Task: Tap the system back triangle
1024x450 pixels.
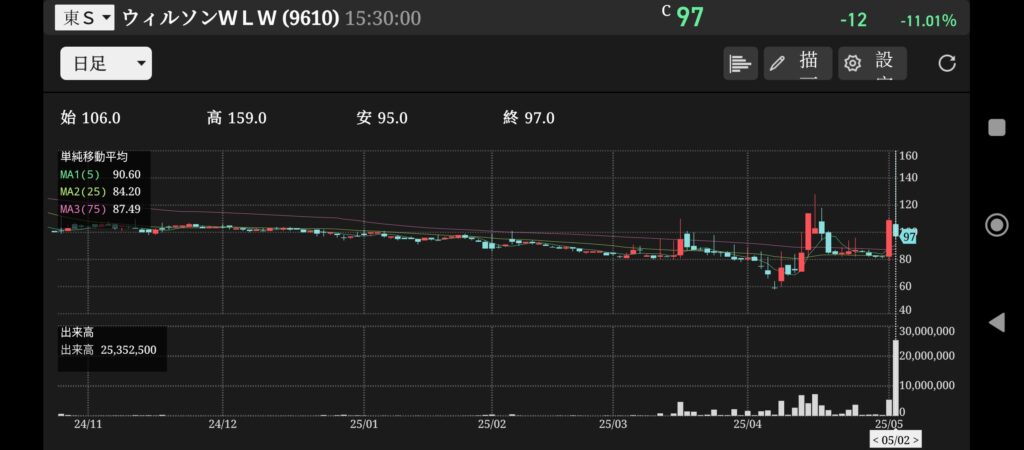Action: (x=996, y=322)
